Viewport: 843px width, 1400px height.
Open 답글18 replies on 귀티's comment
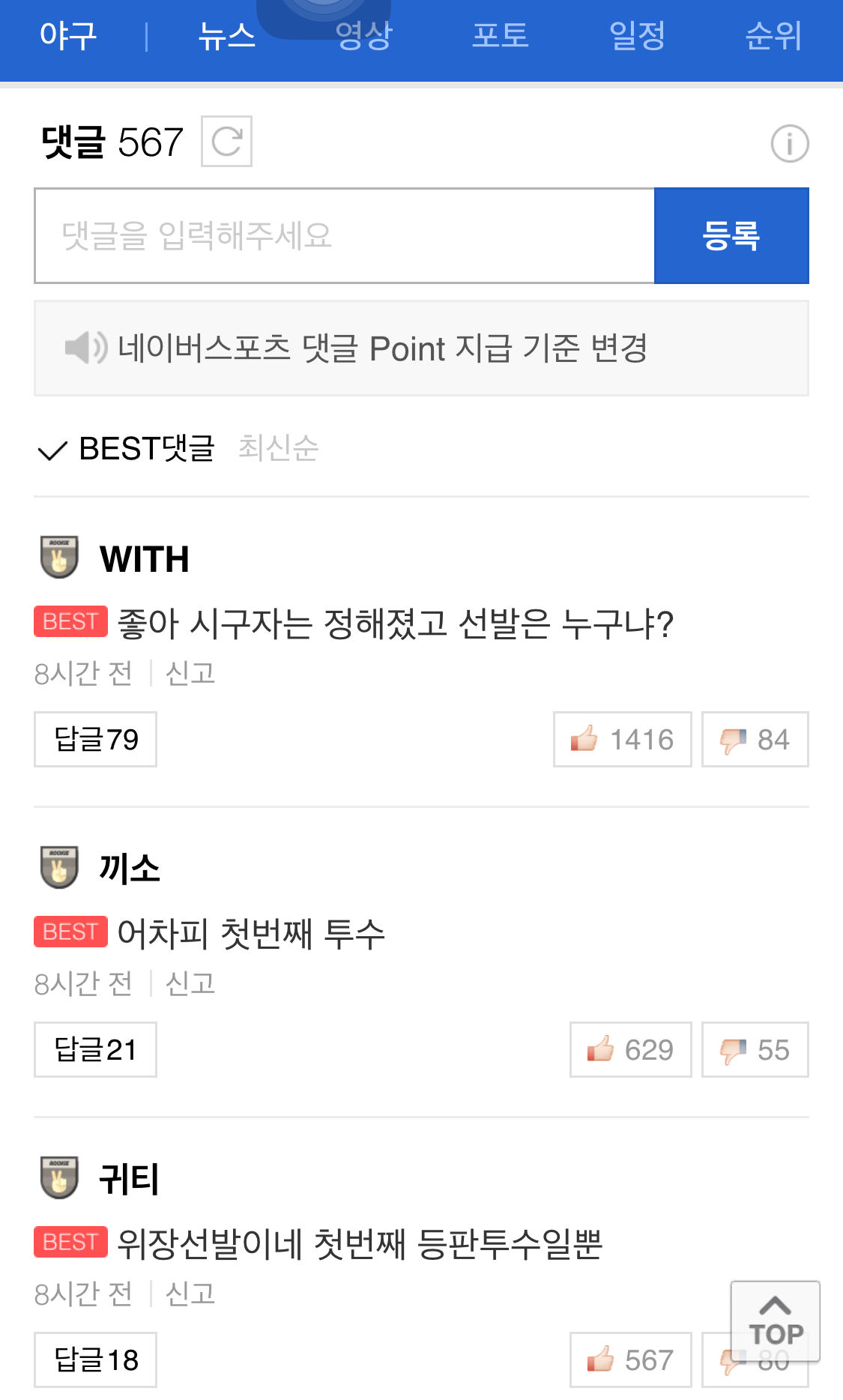(x=96, y=1360)
